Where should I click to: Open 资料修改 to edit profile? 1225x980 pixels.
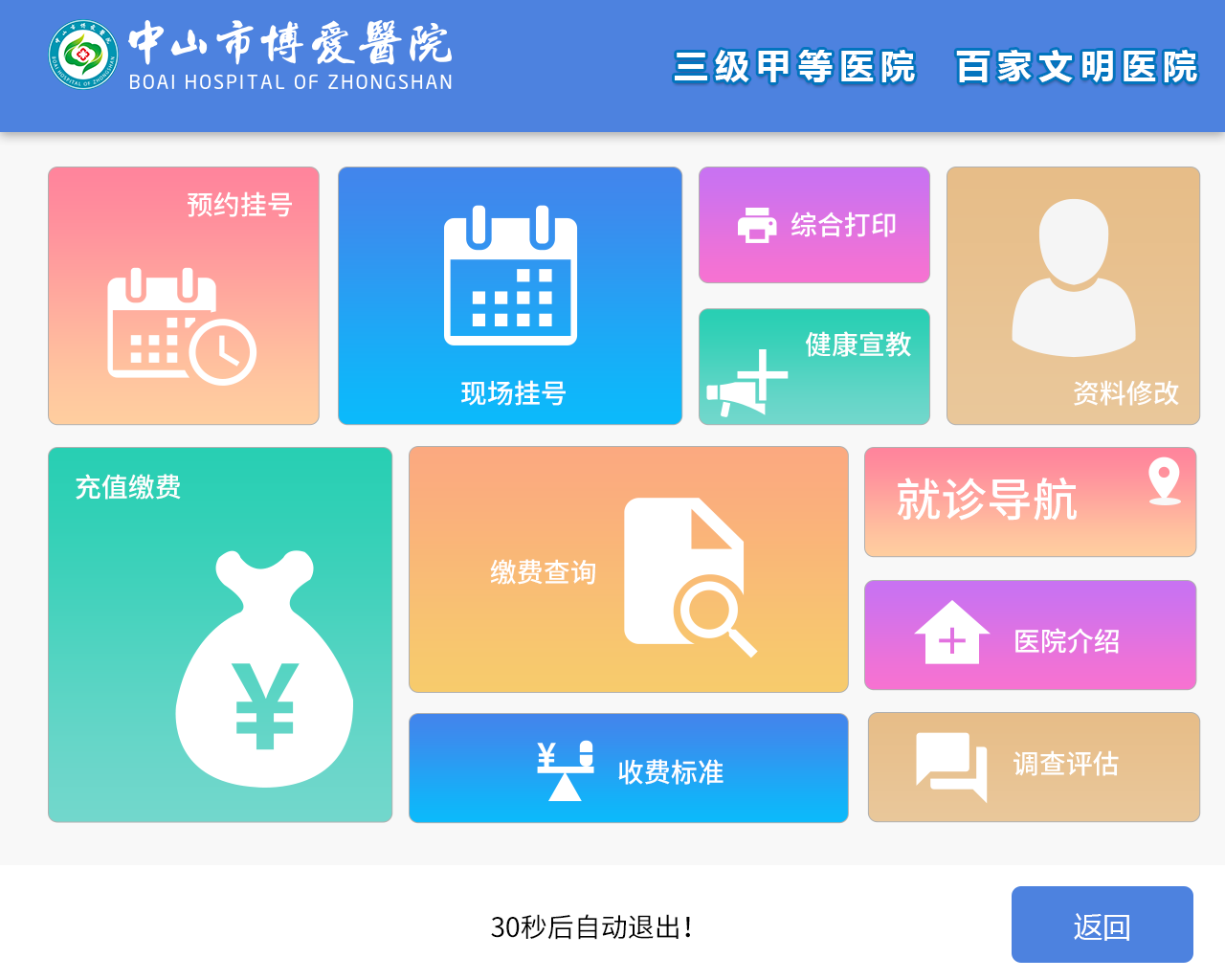(x=1073, y=296)
